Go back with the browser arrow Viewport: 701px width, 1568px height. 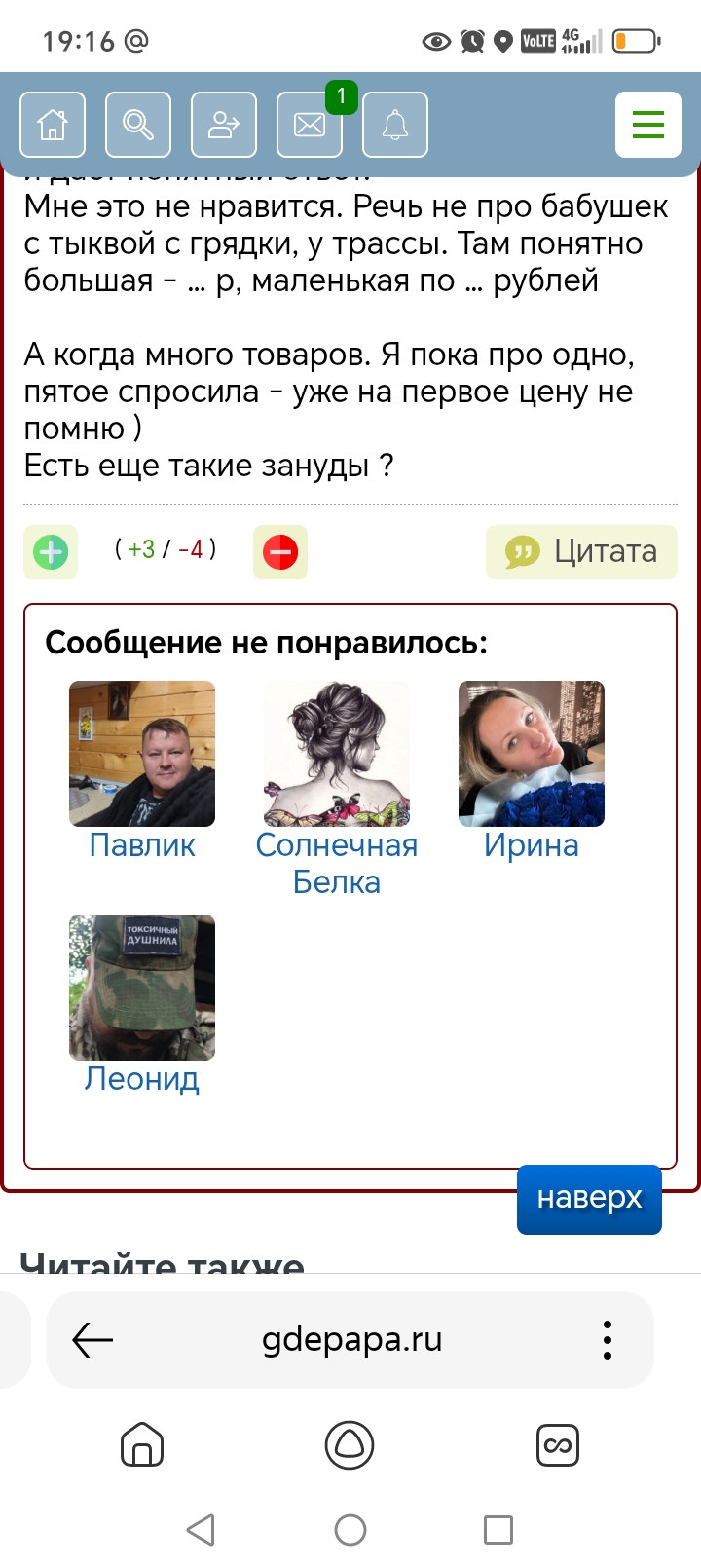tap(93, 1340)
